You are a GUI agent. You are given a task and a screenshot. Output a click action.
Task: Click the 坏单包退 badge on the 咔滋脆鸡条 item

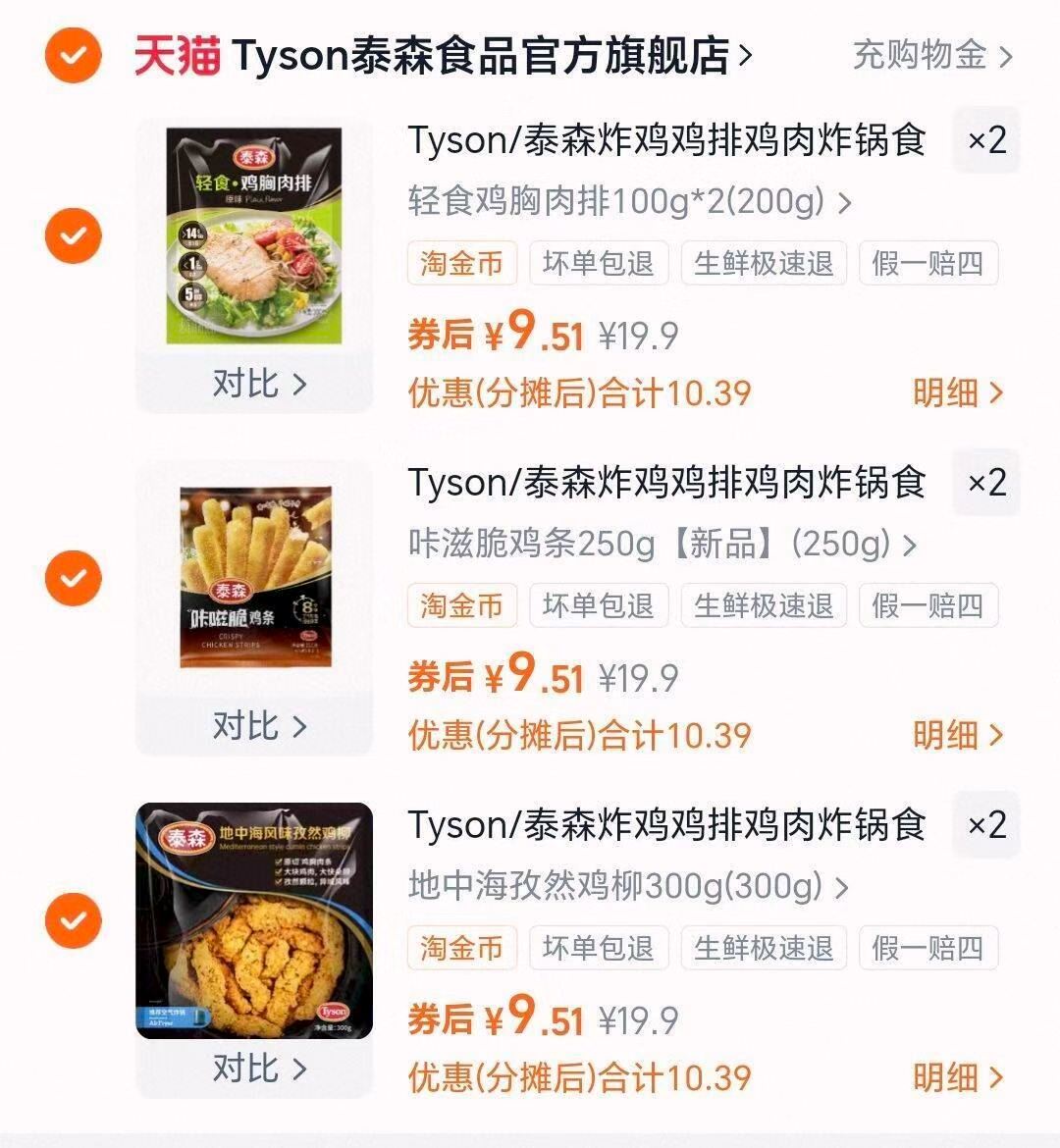pyautogui.click(x=599, y=605)
